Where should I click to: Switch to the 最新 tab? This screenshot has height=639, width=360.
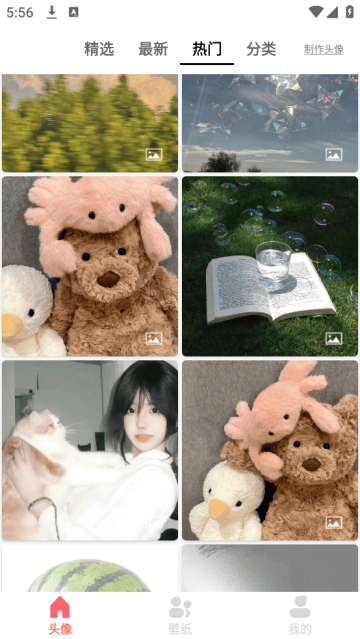[153, 49]
